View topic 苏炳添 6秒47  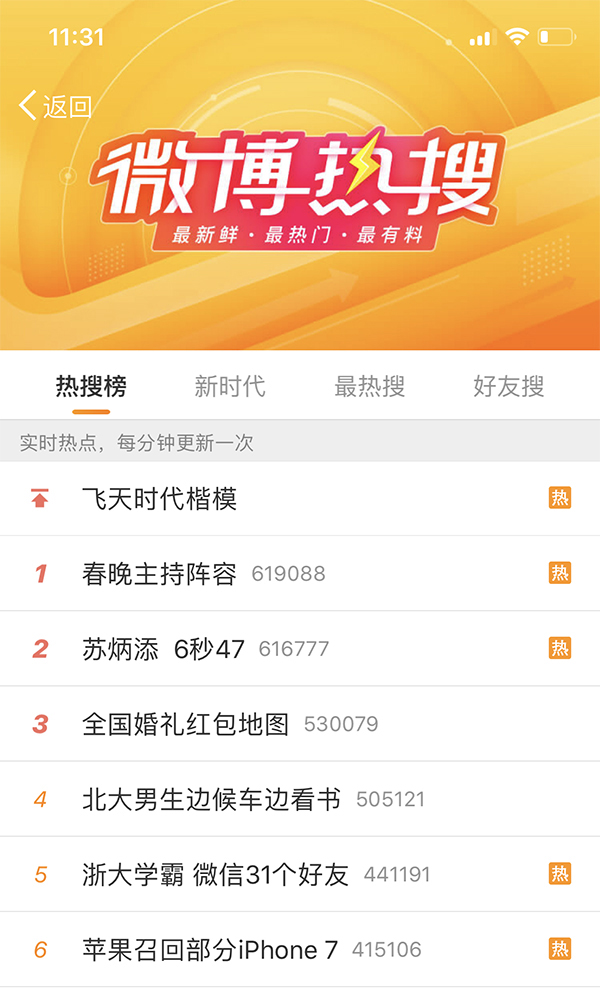coord(300,649)
